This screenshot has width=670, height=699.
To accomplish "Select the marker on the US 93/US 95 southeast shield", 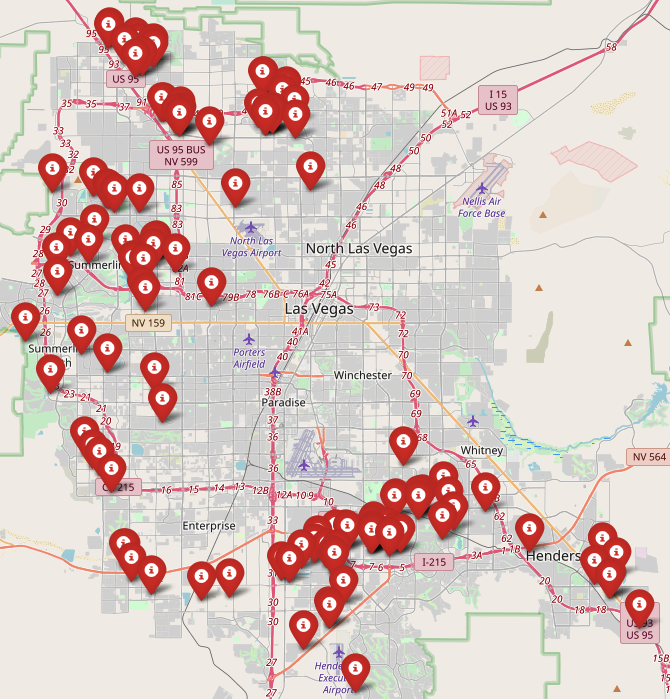I will point(639,604).
